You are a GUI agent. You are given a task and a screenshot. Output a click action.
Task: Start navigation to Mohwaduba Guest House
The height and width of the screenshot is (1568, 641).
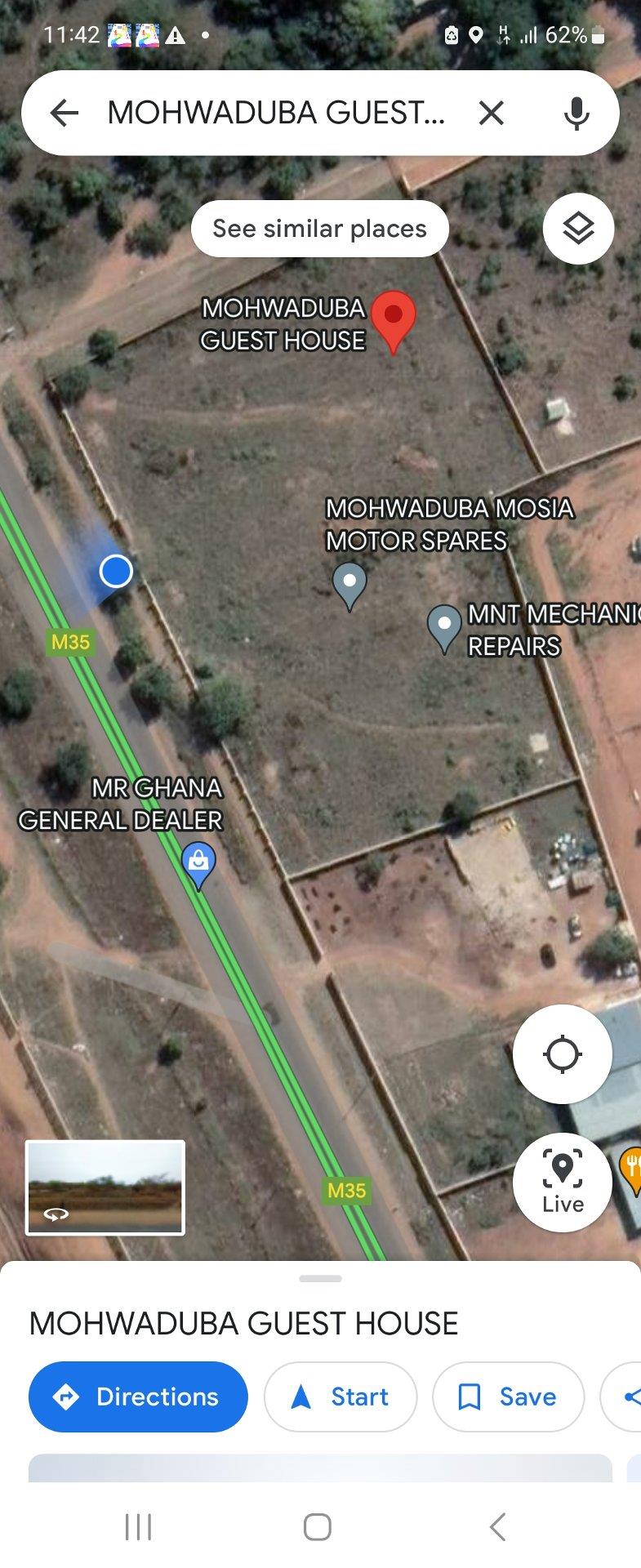point(341,1396)
